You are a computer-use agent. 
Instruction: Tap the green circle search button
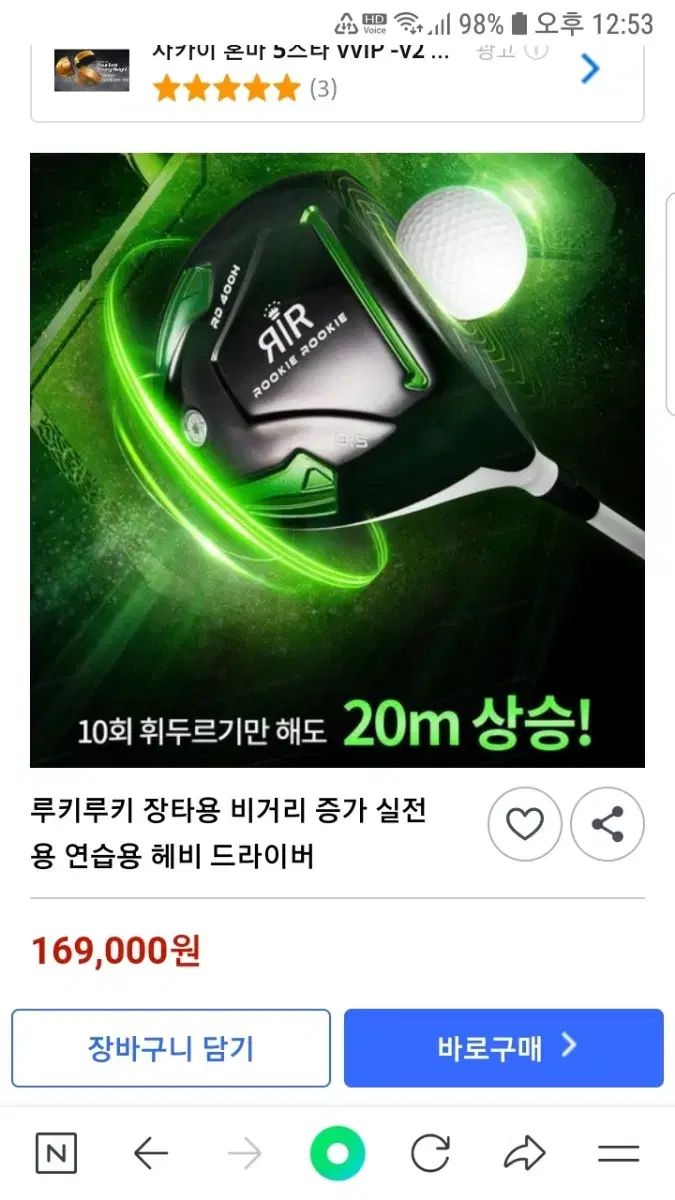[338, 1154]
